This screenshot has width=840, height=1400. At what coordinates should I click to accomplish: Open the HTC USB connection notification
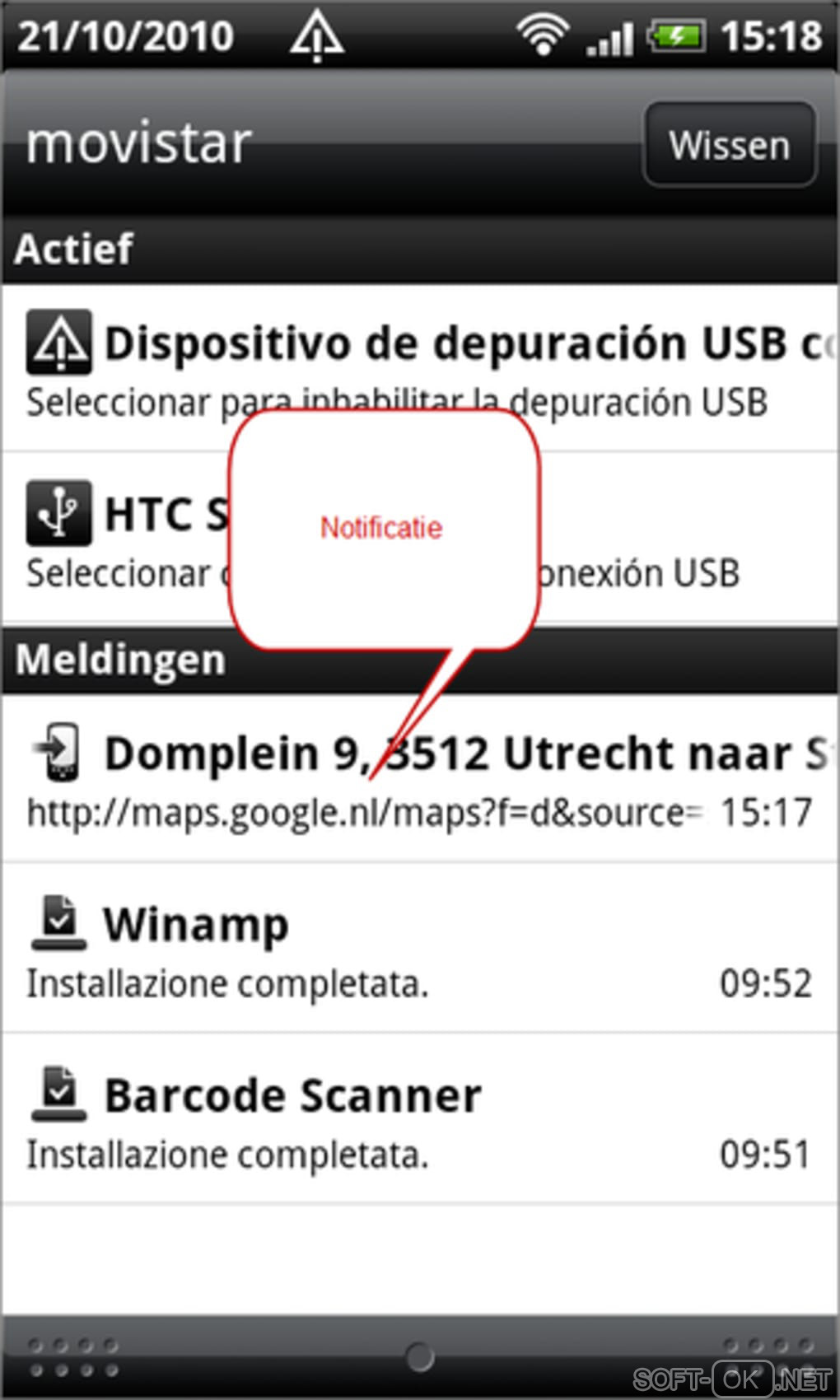(124, 538)
